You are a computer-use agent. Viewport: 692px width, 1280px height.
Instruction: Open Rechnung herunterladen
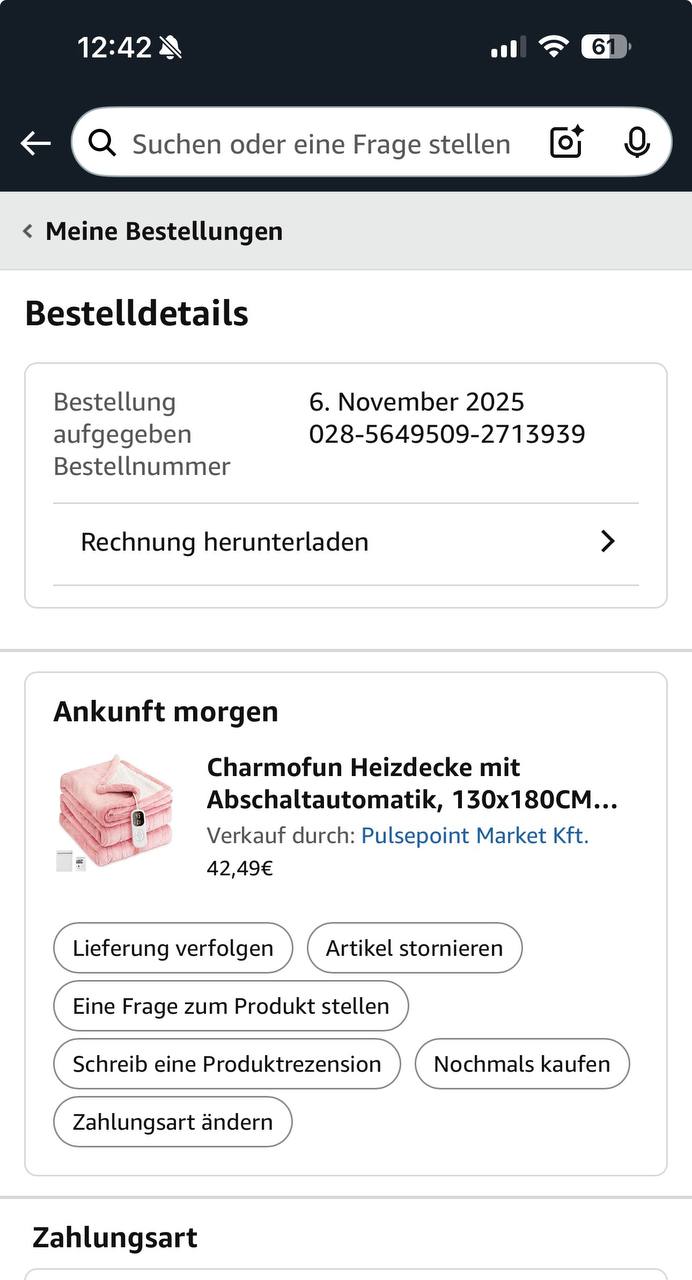pos(346,542)
